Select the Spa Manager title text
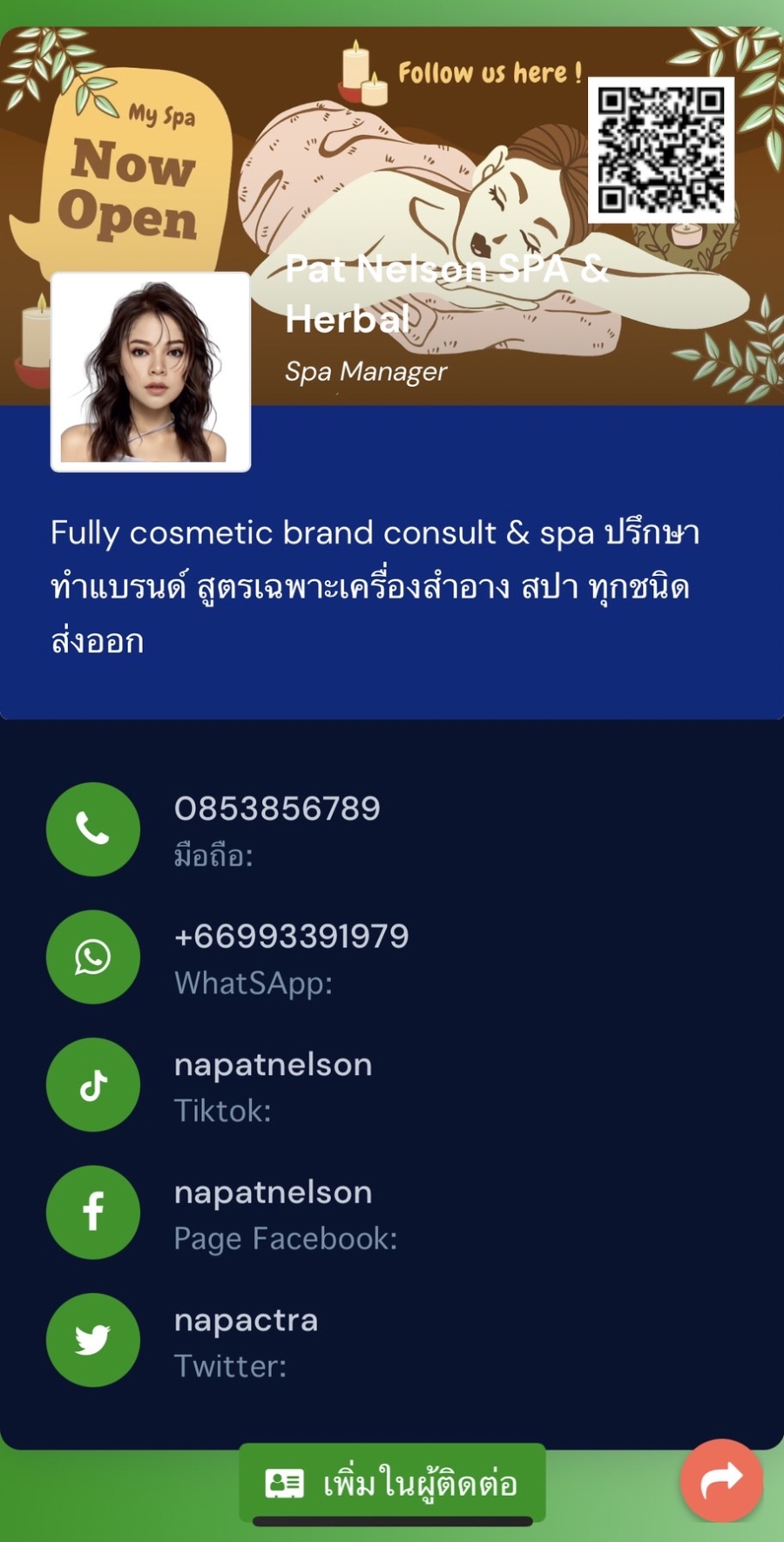784x1542 pixels. click(x=364, y=372)
